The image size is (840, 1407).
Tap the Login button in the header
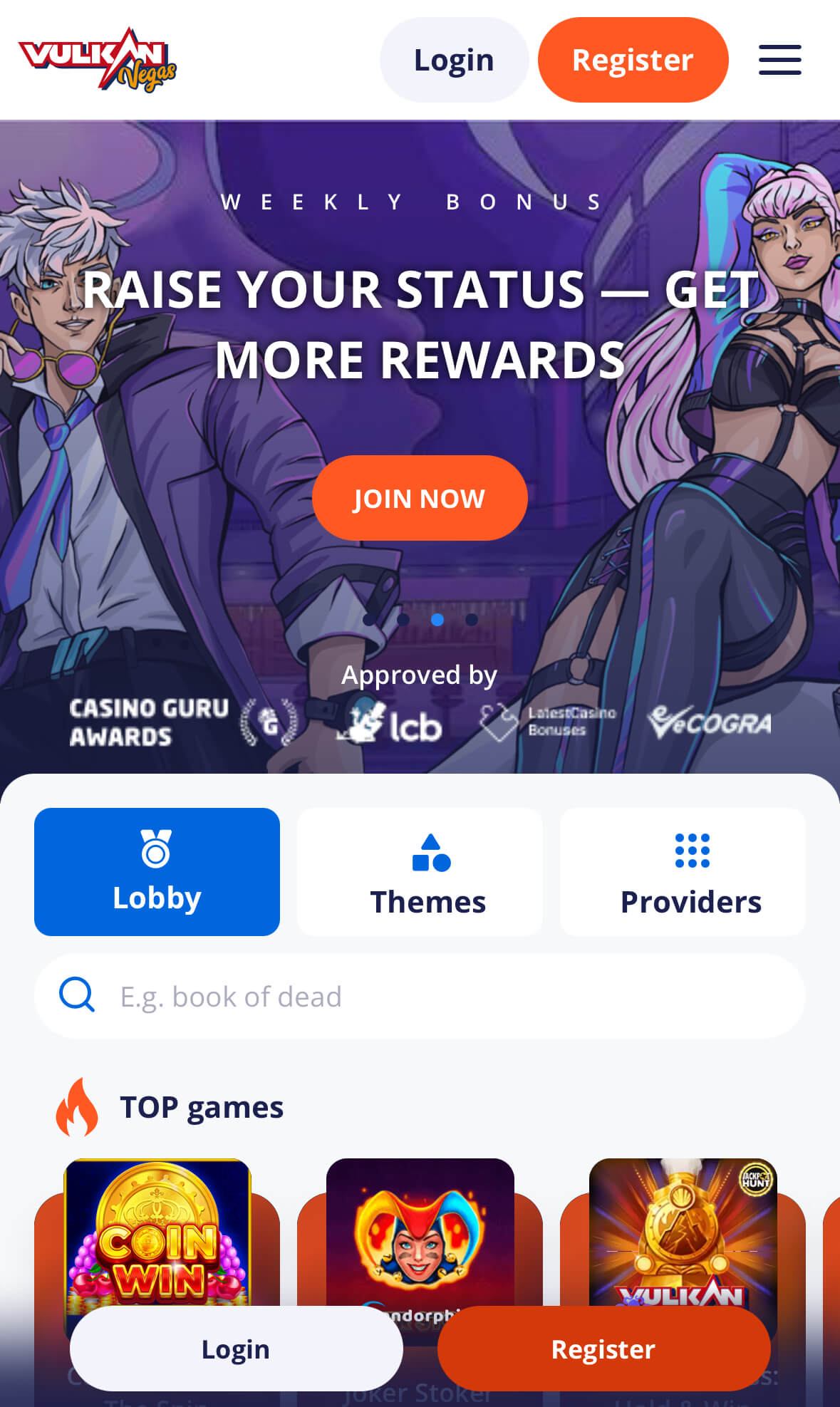(454, 60)
